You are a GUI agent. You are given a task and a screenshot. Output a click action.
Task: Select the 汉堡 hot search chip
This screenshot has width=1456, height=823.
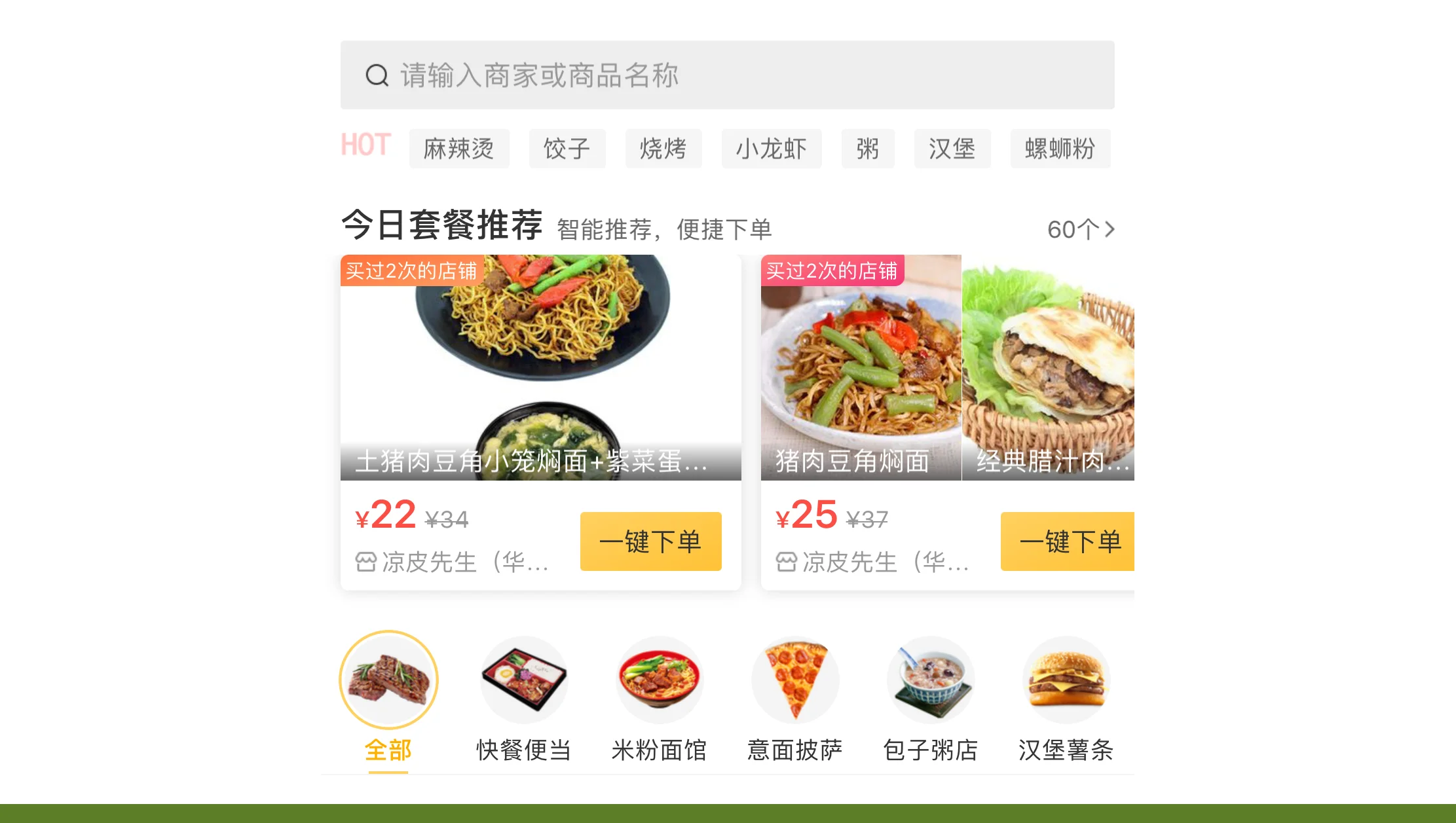952,149
